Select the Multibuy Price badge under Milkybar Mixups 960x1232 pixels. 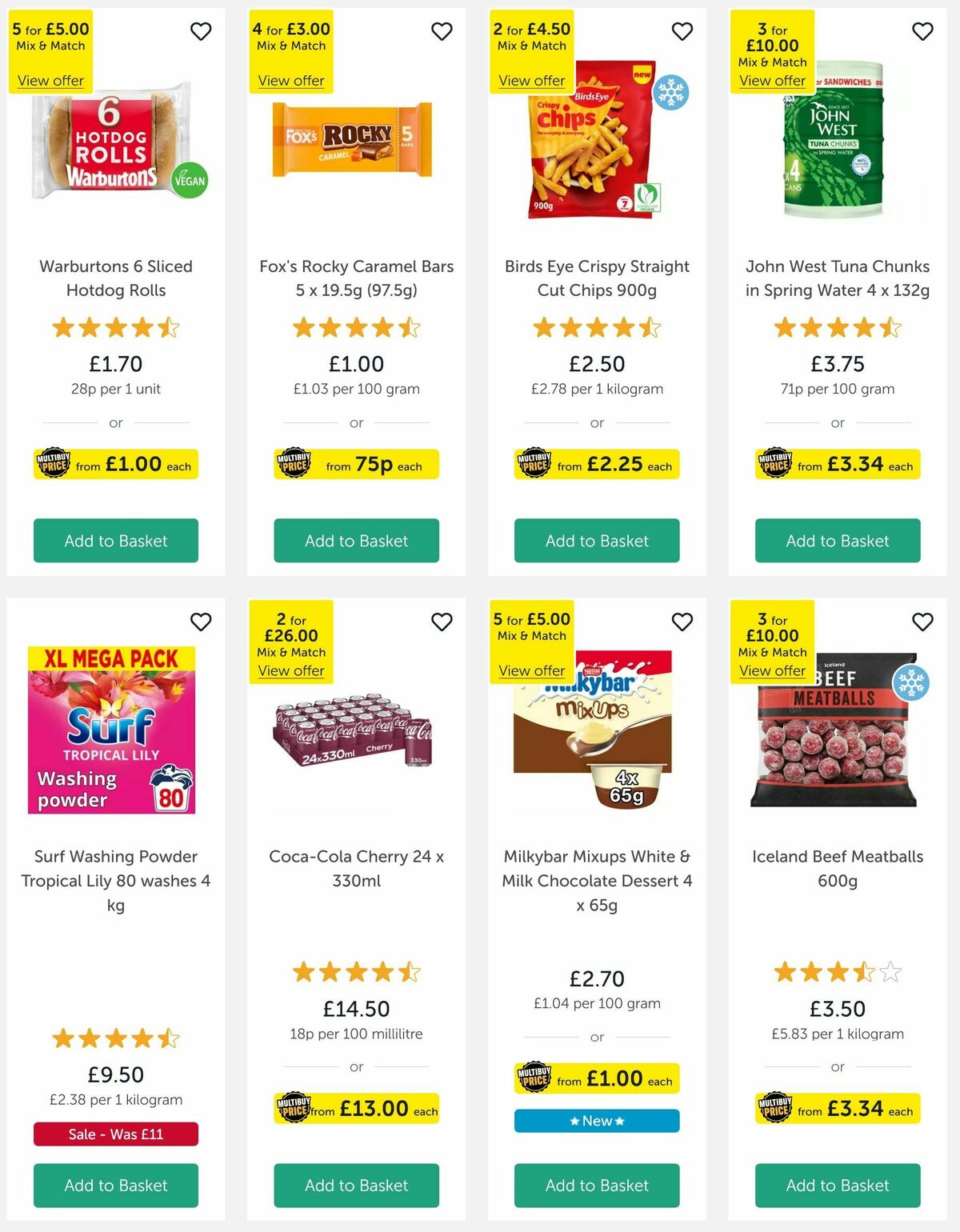point(595,1078)
